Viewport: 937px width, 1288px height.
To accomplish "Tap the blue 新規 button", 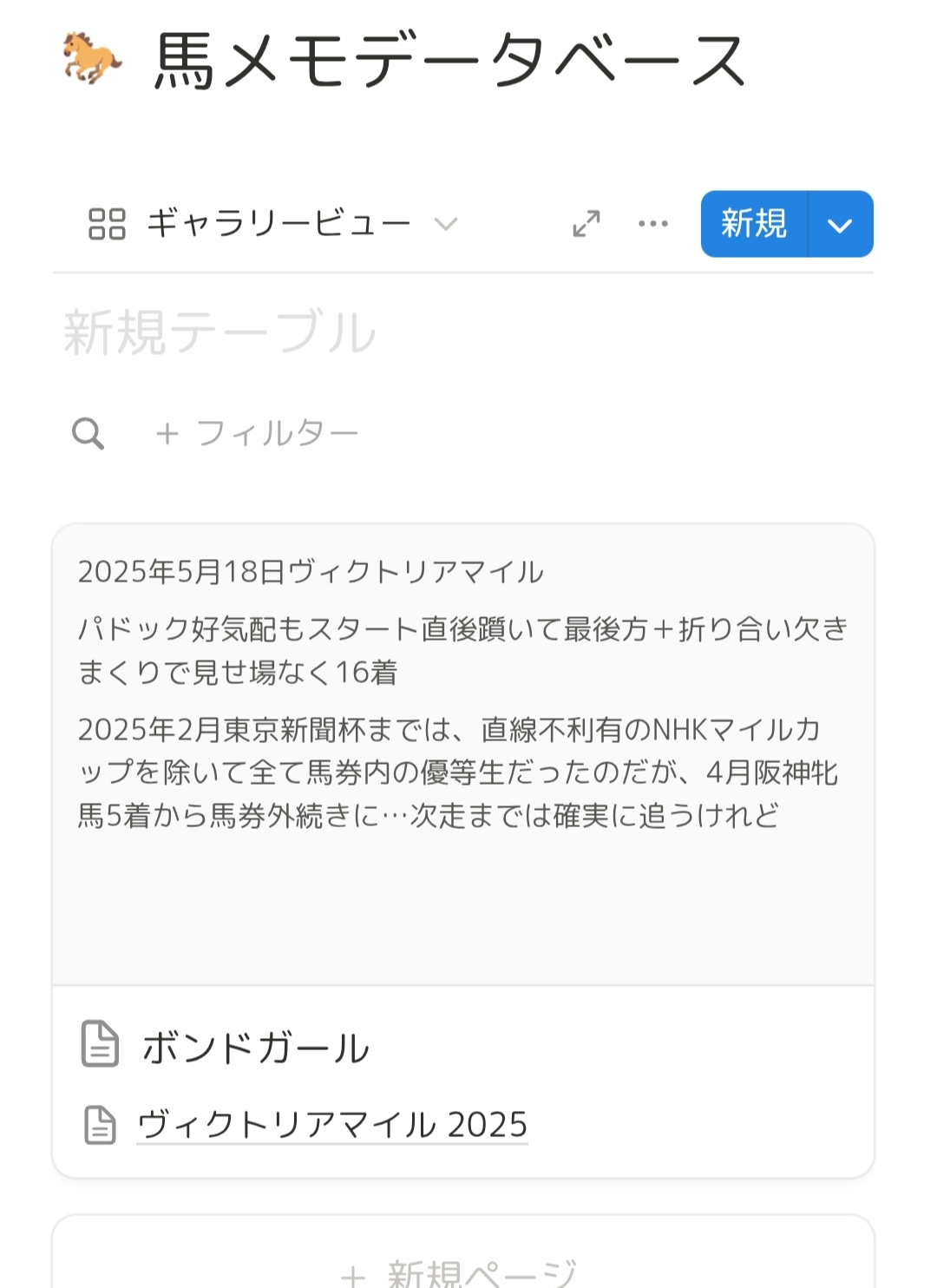I will point(753,224).
